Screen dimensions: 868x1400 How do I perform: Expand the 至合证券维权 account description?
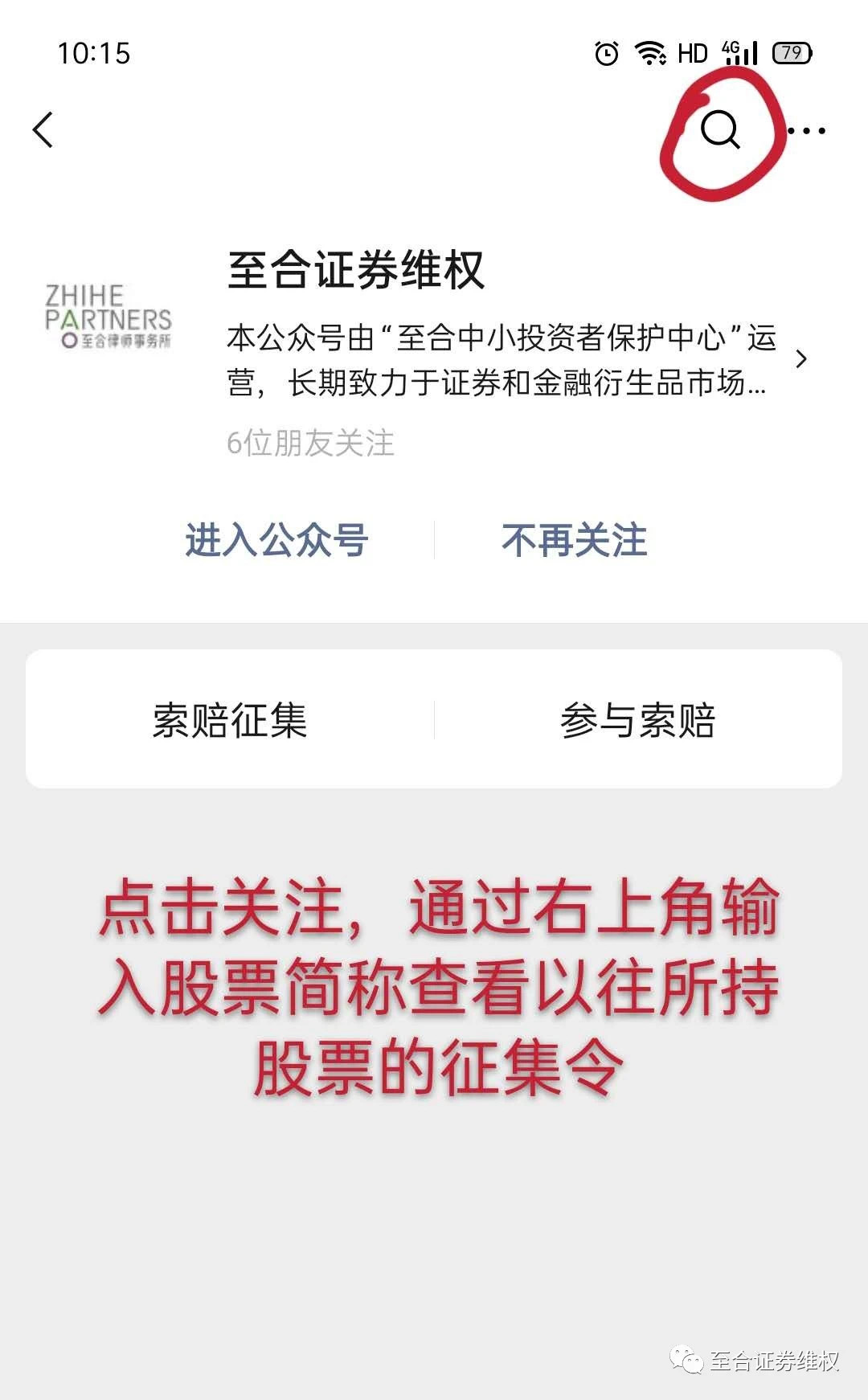click(800, 359)
